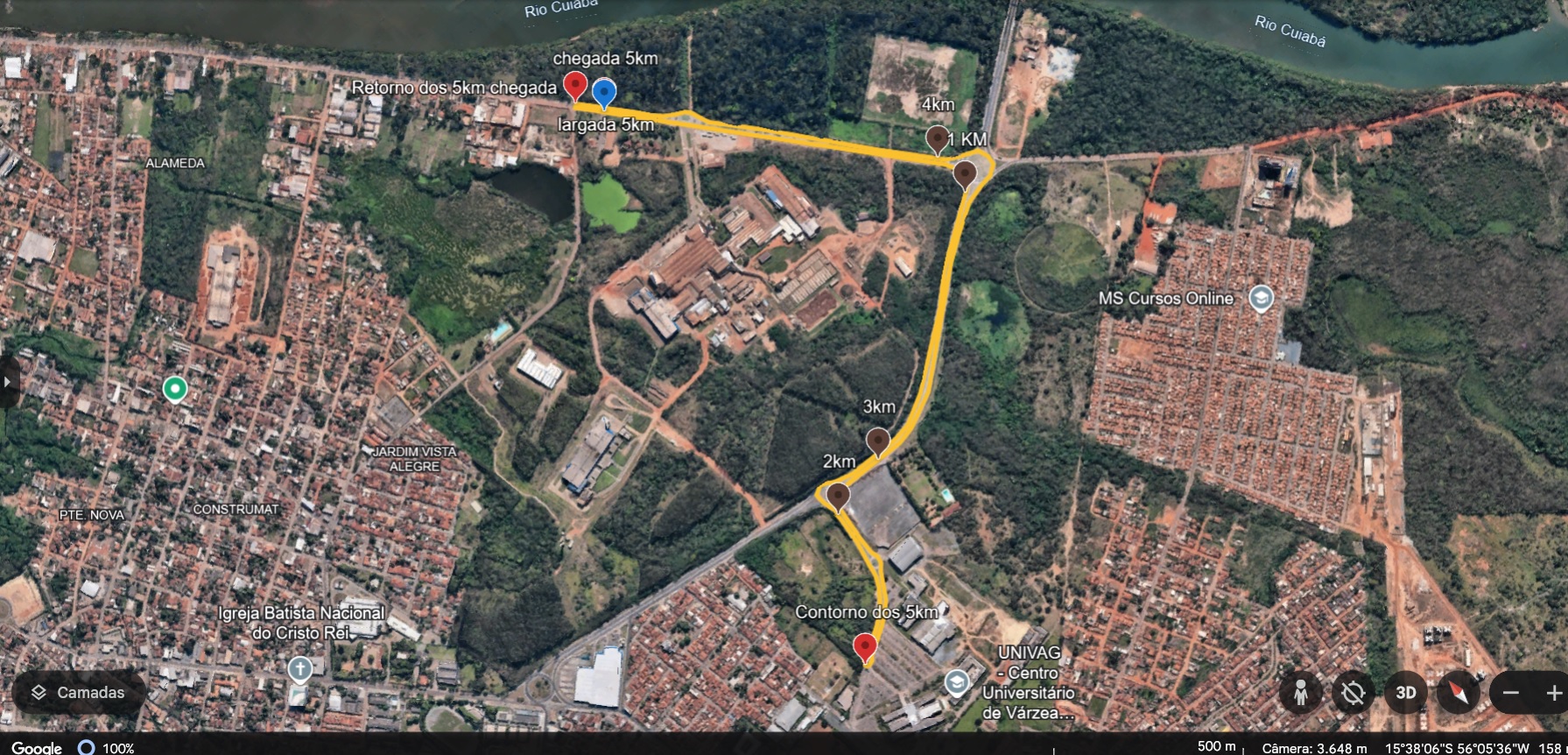The height and width of the screenshot is (755, 1568).
Task: Open the Igreja Batista Nacional church marker
Action: (x=300, y=670)
